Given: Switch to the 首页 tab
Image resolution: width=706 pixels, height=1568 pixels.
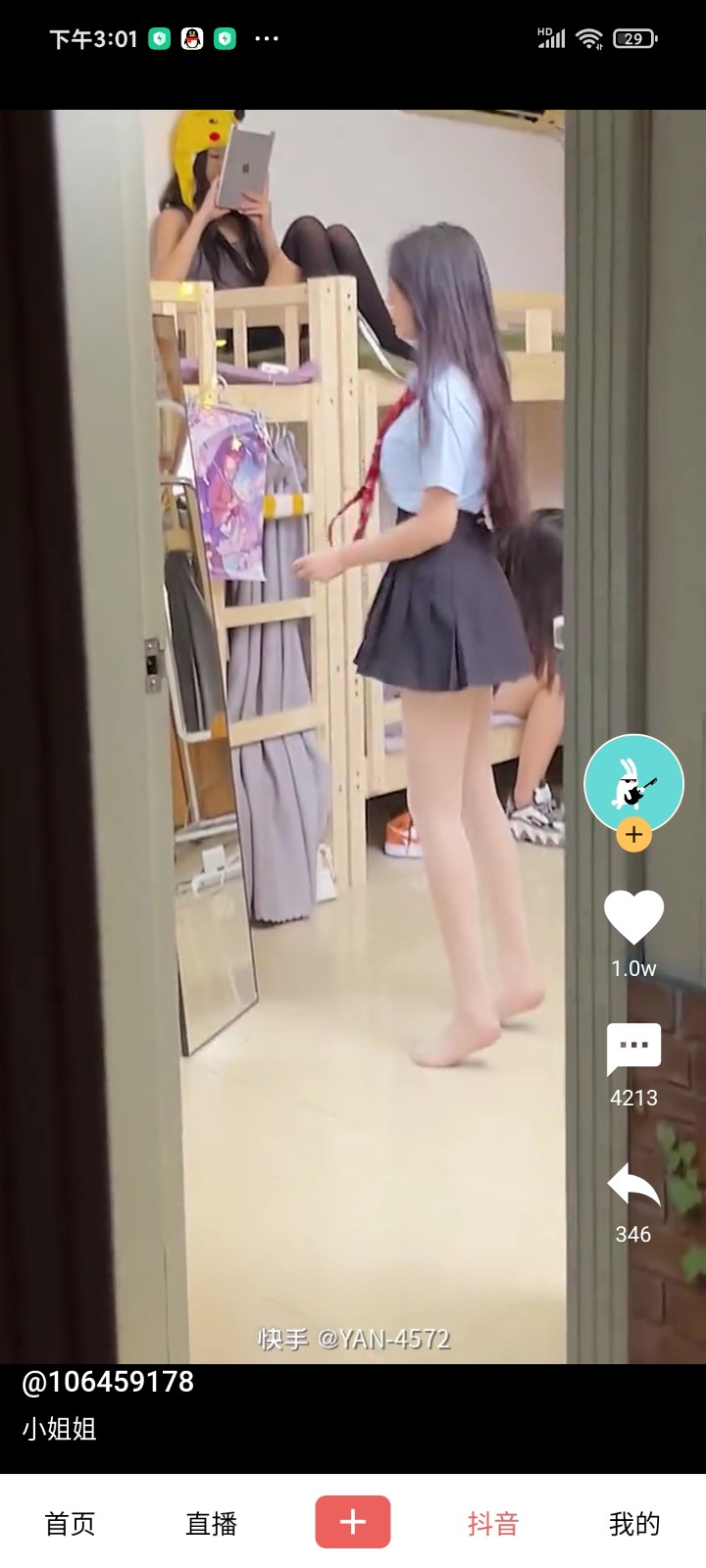Looking at the screenshot, I should (70, 1523).
